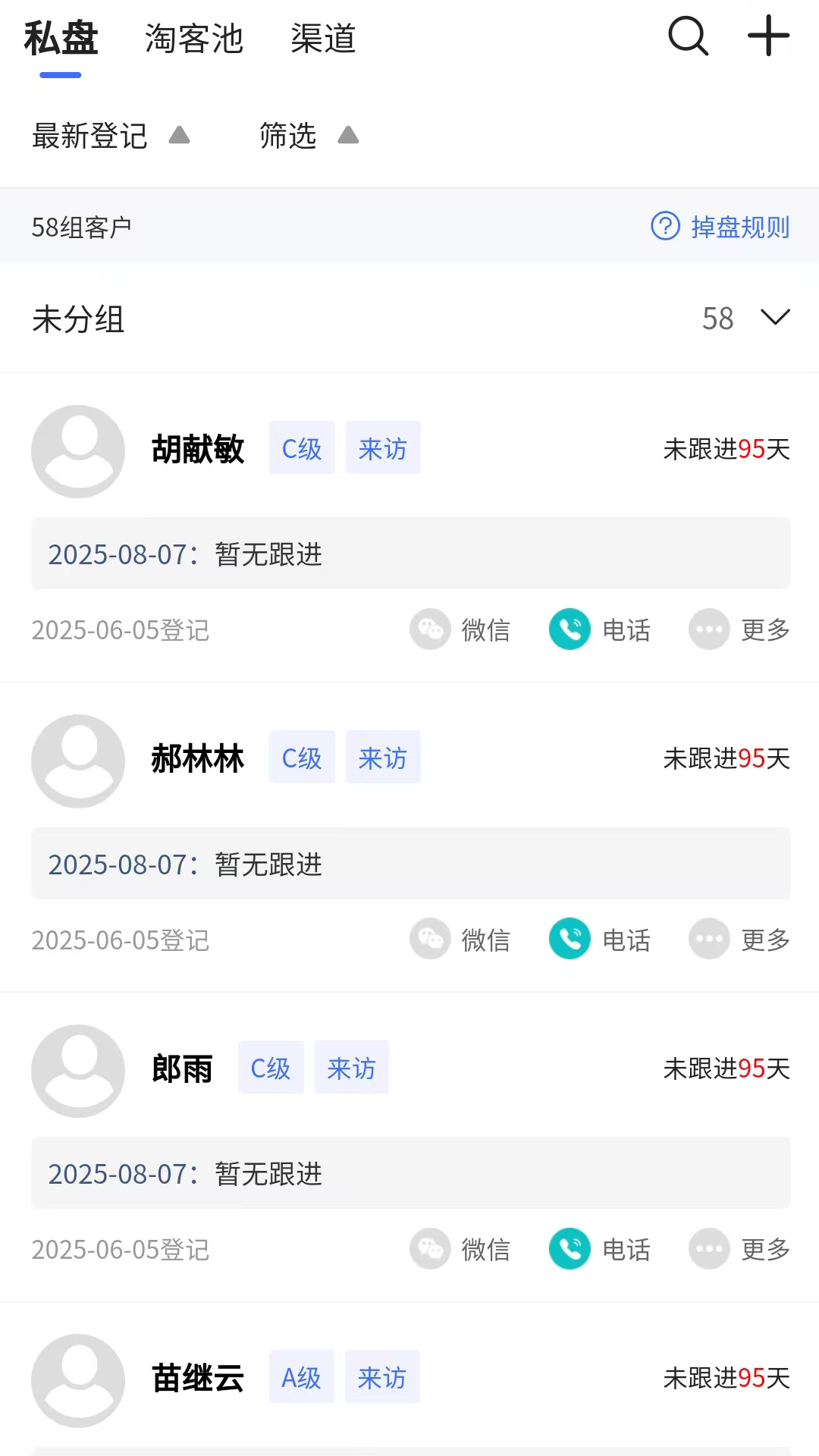
Task: Open WeChat icon for 胡献敏
Action: tap(430, 629)
